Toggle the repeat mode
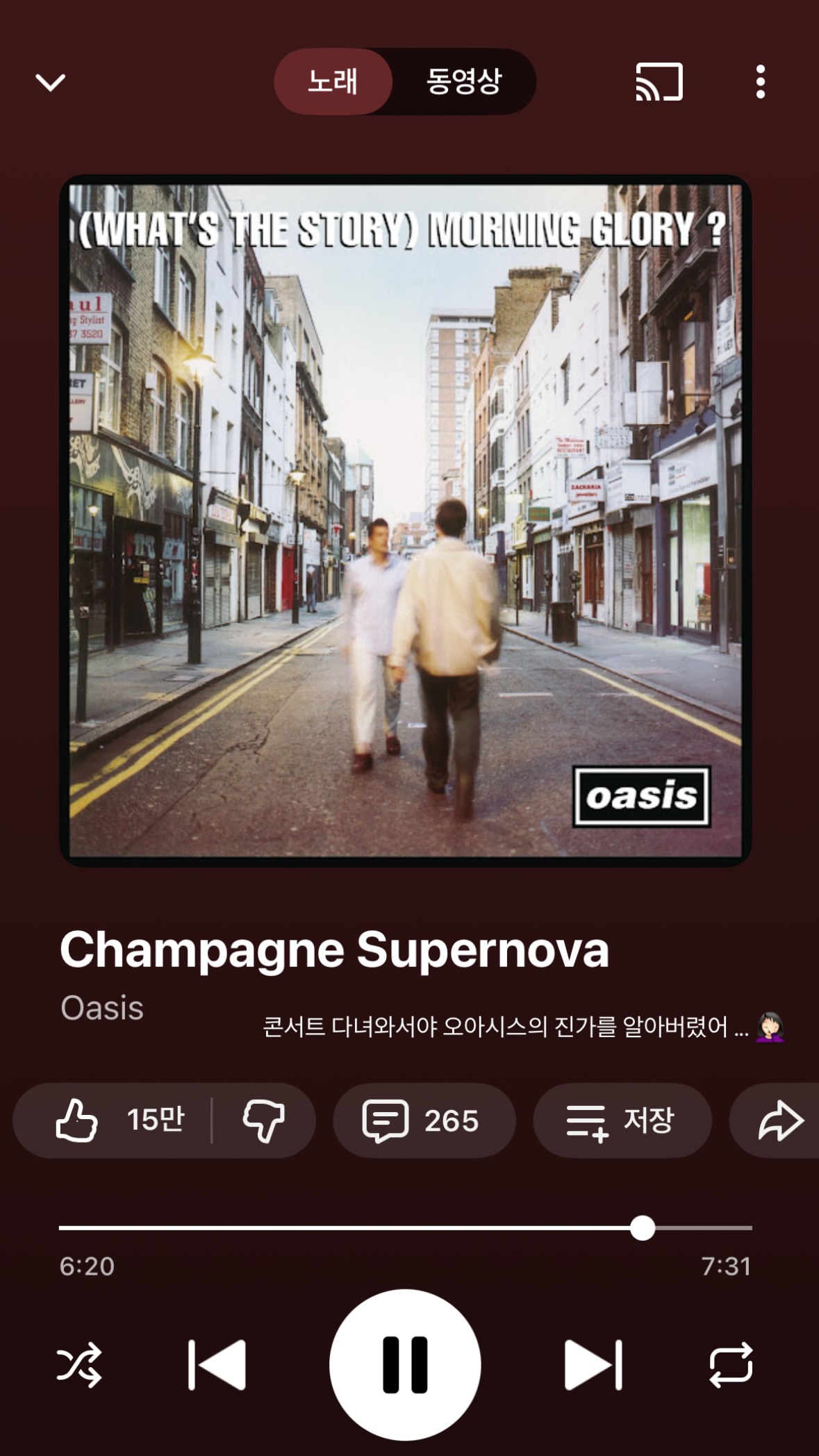The height and width of the screenshot is (1456, 819). 731,1365
